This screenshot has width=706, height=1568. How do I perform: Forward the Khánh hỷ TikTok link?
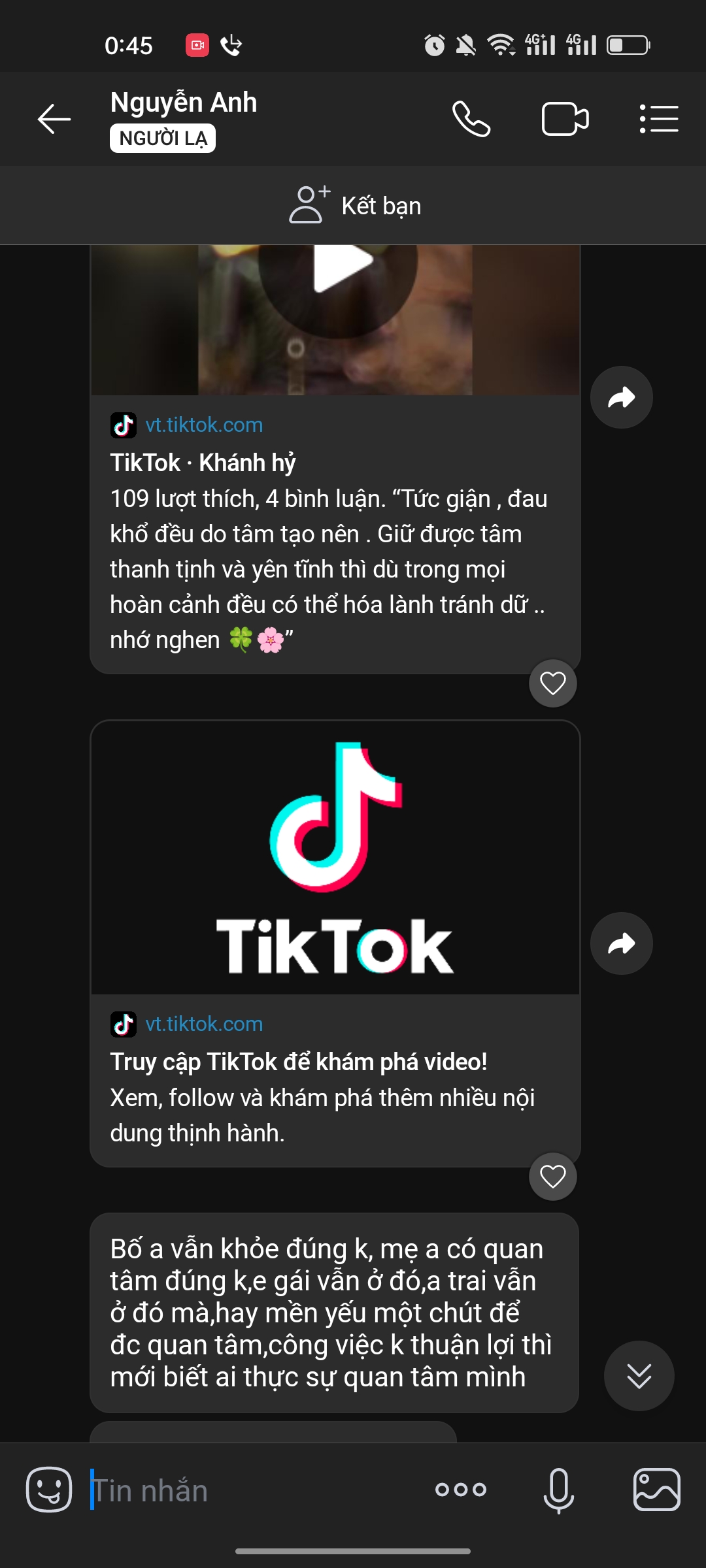621,397
